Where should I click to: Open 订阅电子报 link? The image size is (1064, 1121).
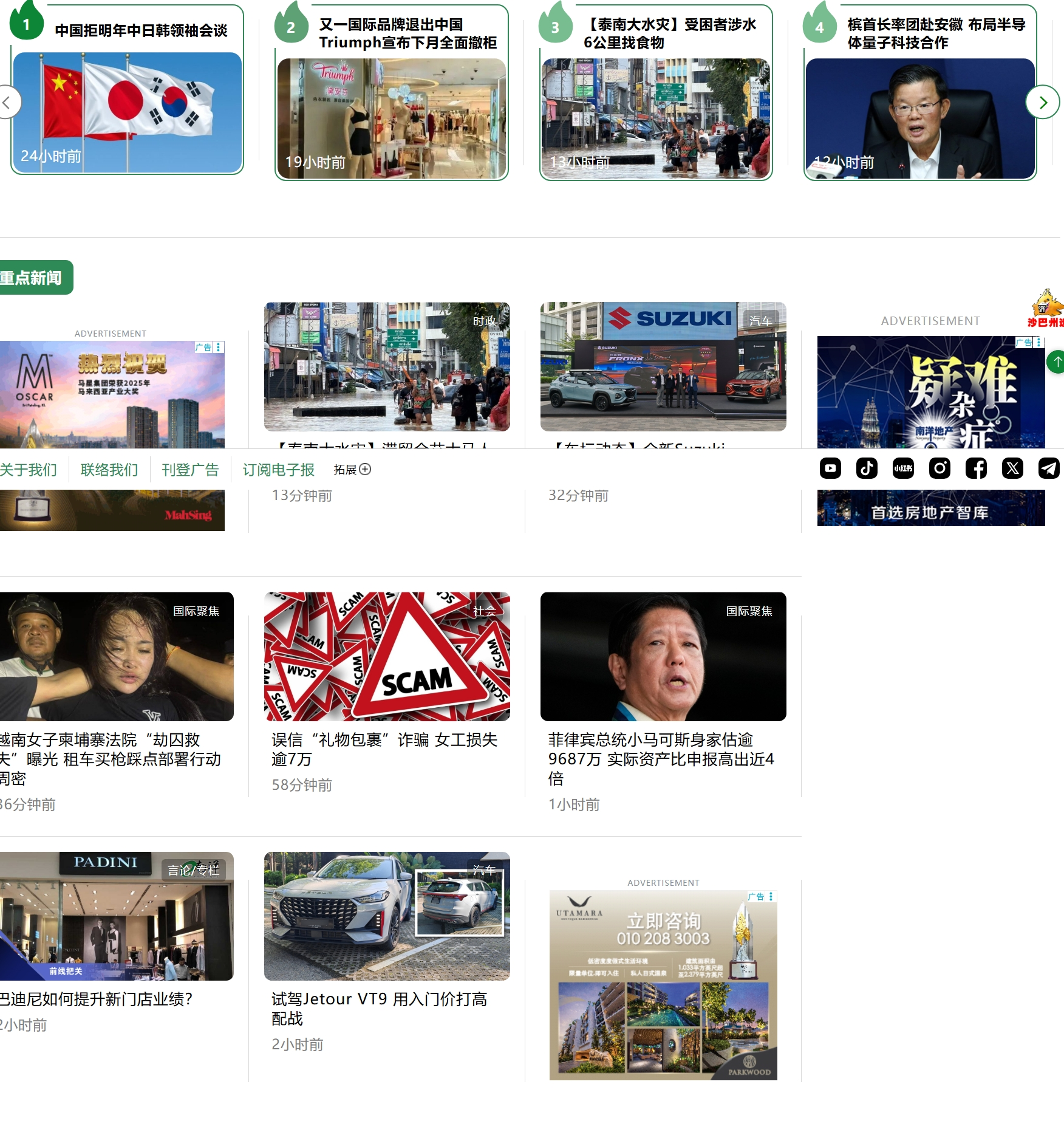278,470
